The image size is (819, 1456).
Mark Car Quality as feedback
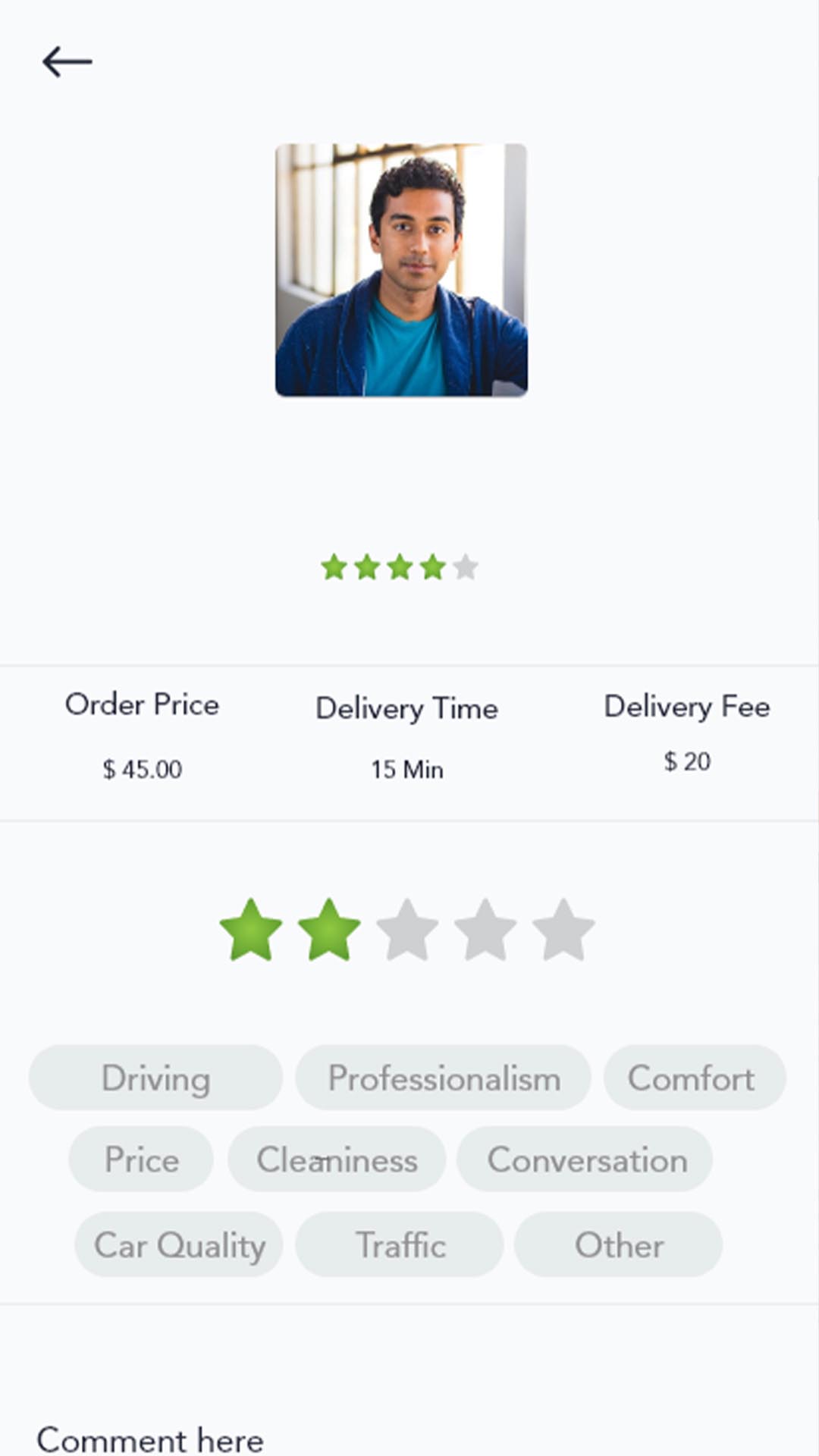179,1244
